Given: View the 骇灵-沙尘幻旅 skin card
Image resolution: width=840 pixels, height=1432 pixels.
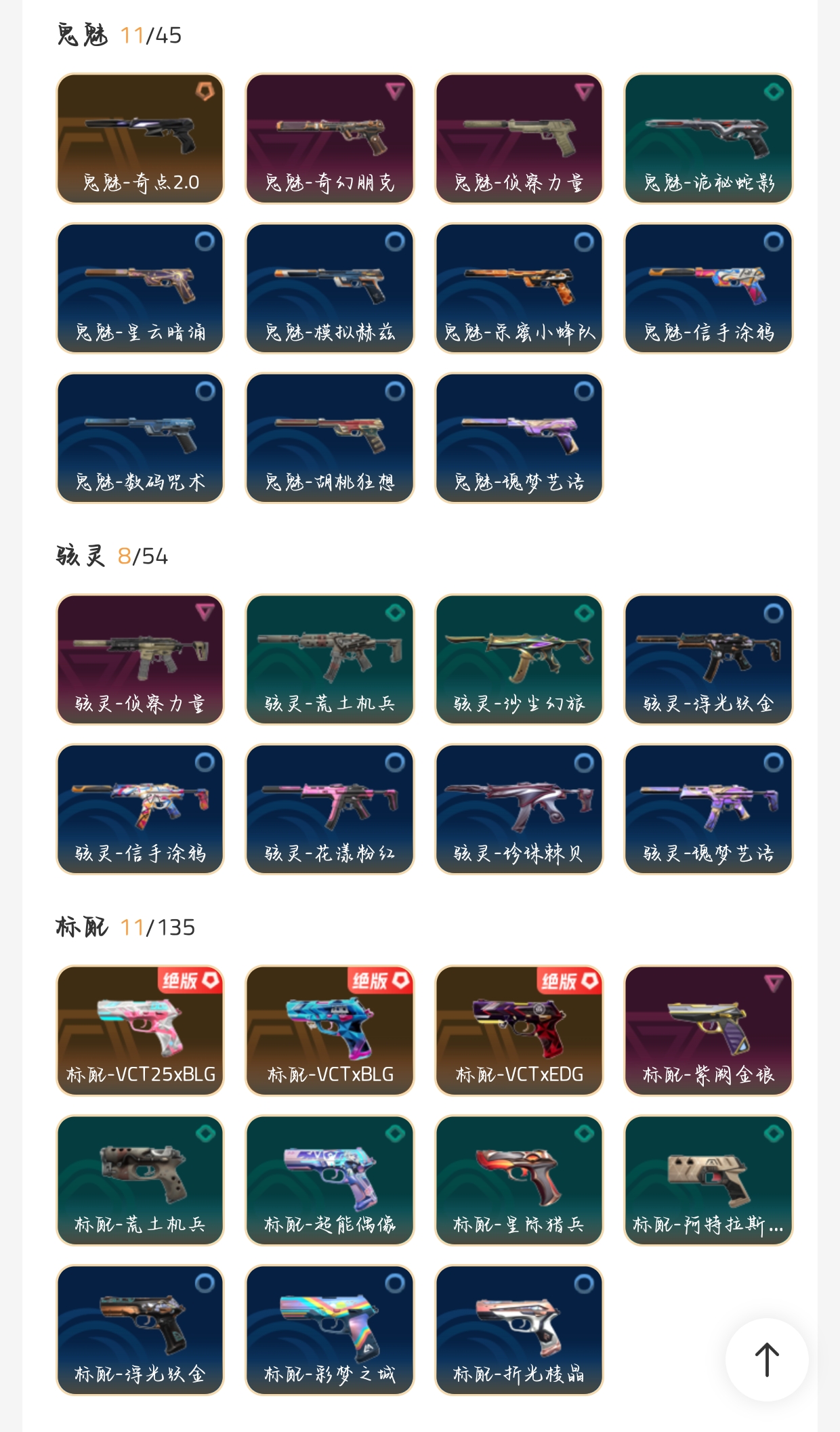Looking at the screenshot, I should [519, 660].
